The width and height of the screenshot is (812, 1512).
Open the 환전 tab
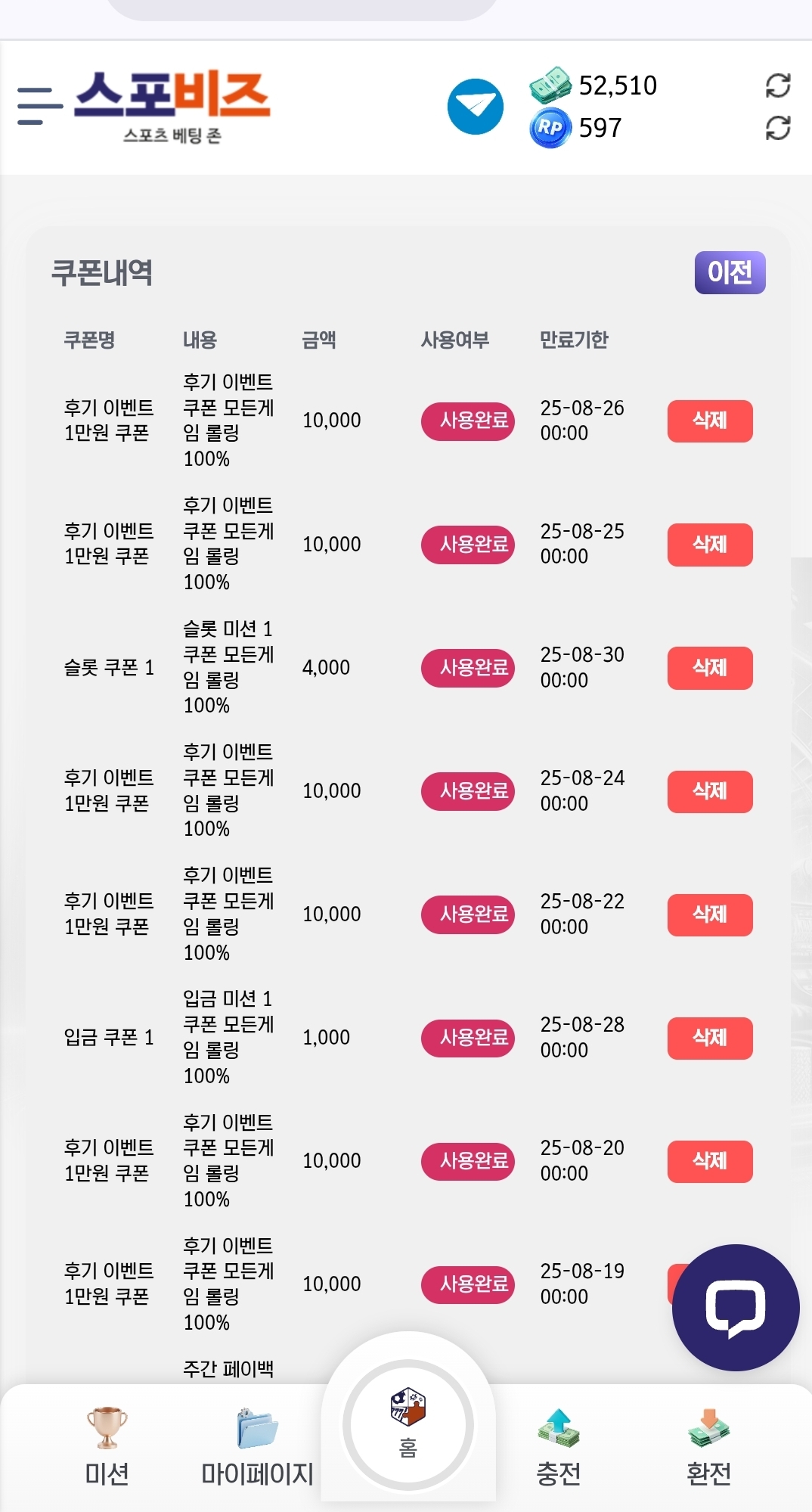click(708, 1447)
